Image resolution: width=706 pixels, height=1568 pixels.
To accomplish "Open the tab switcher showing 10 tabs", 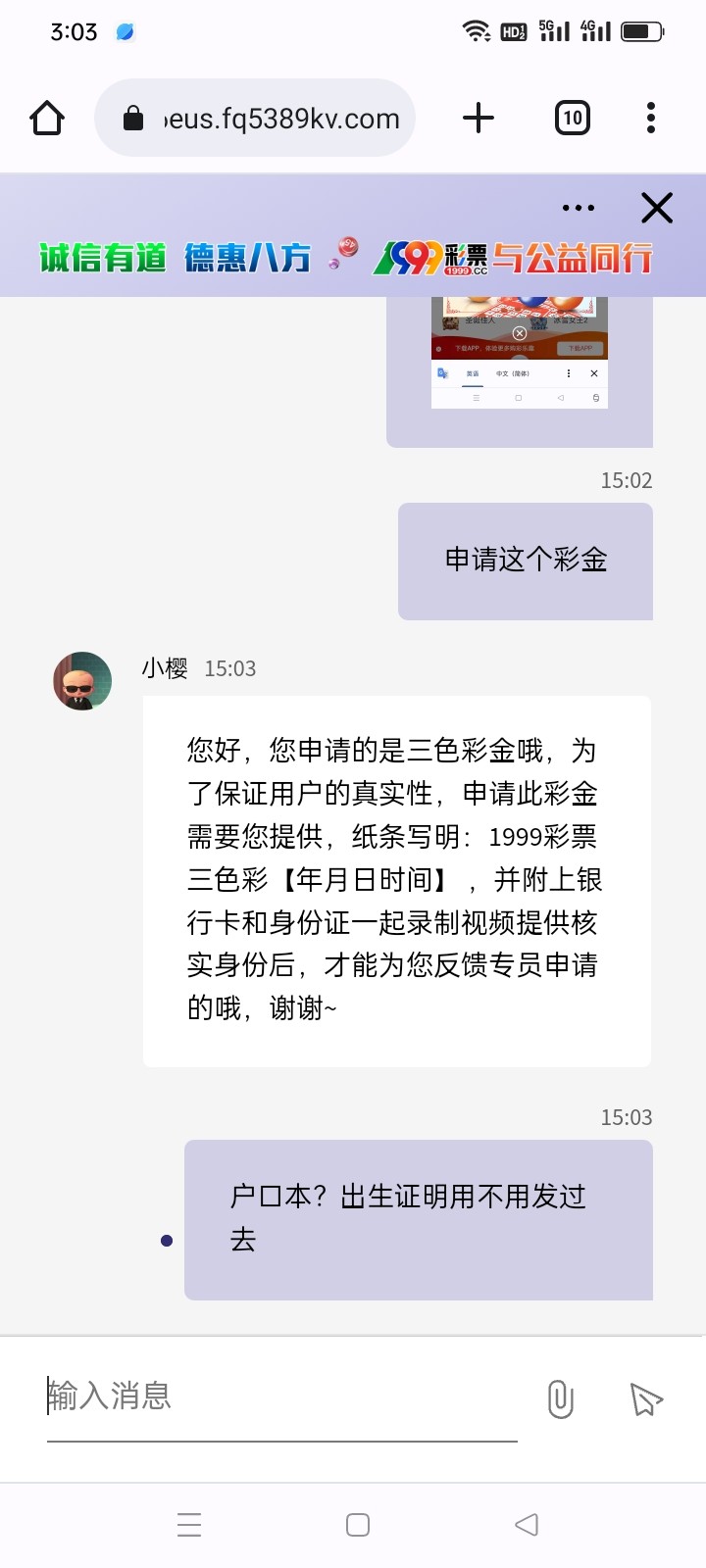I will tap(573, 119).
